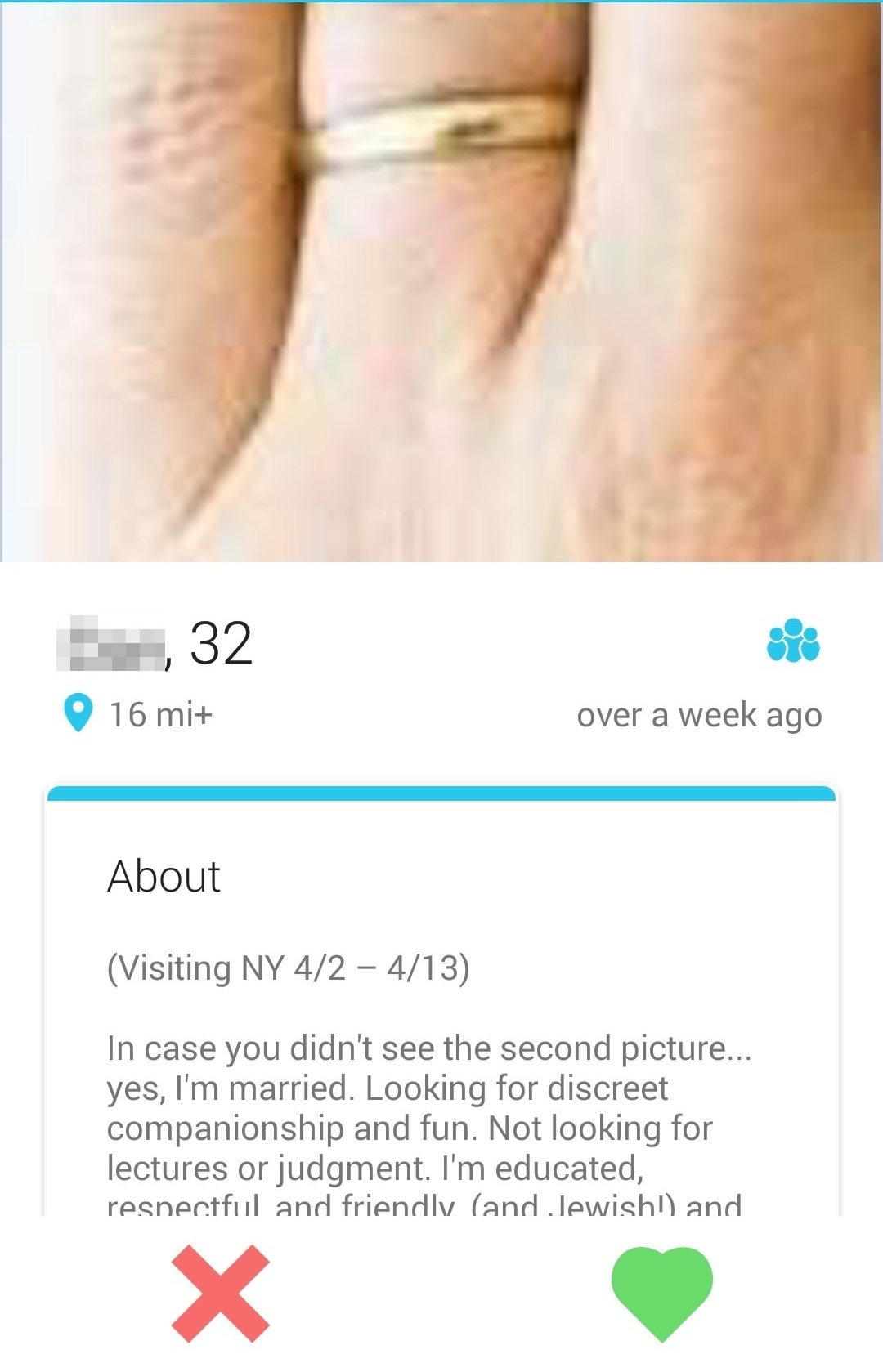Pass on this profile with the red X

[220, 1293]
